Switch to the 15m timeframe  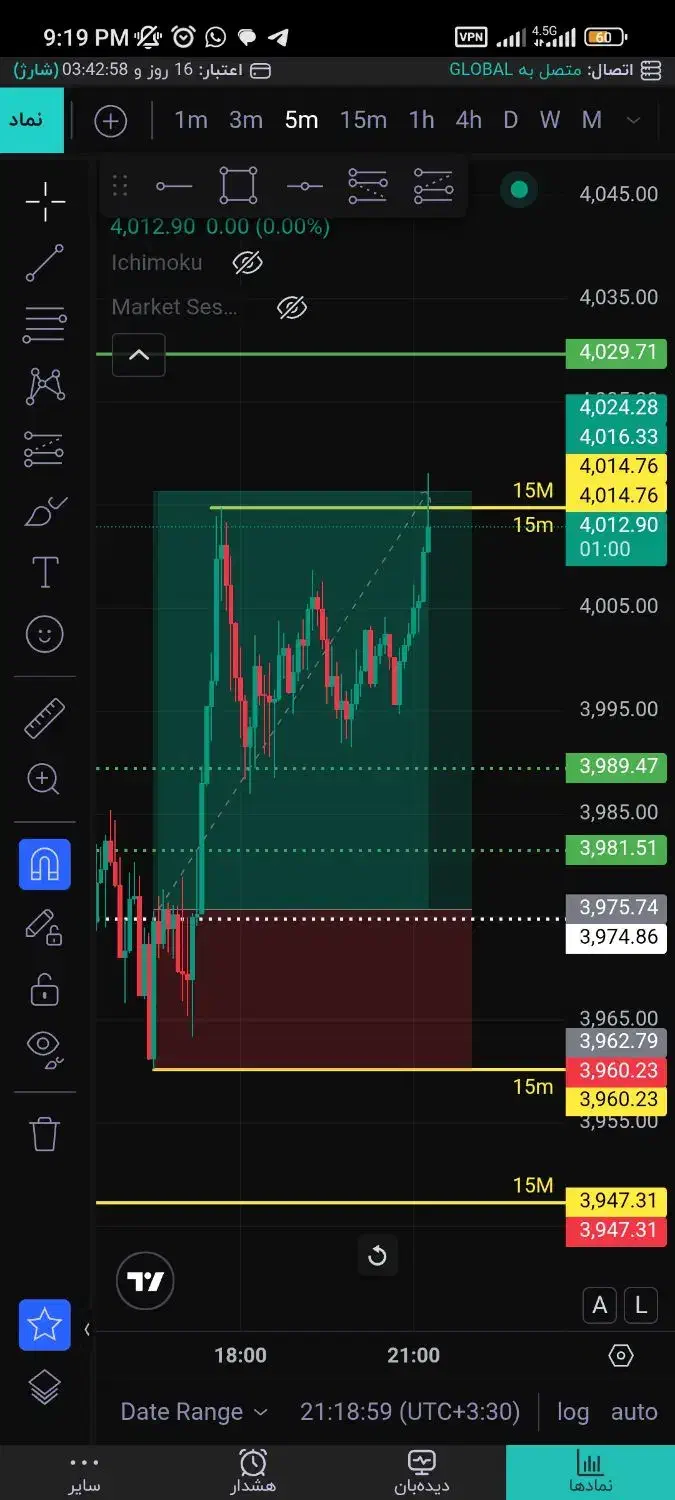tap(363, 120)
